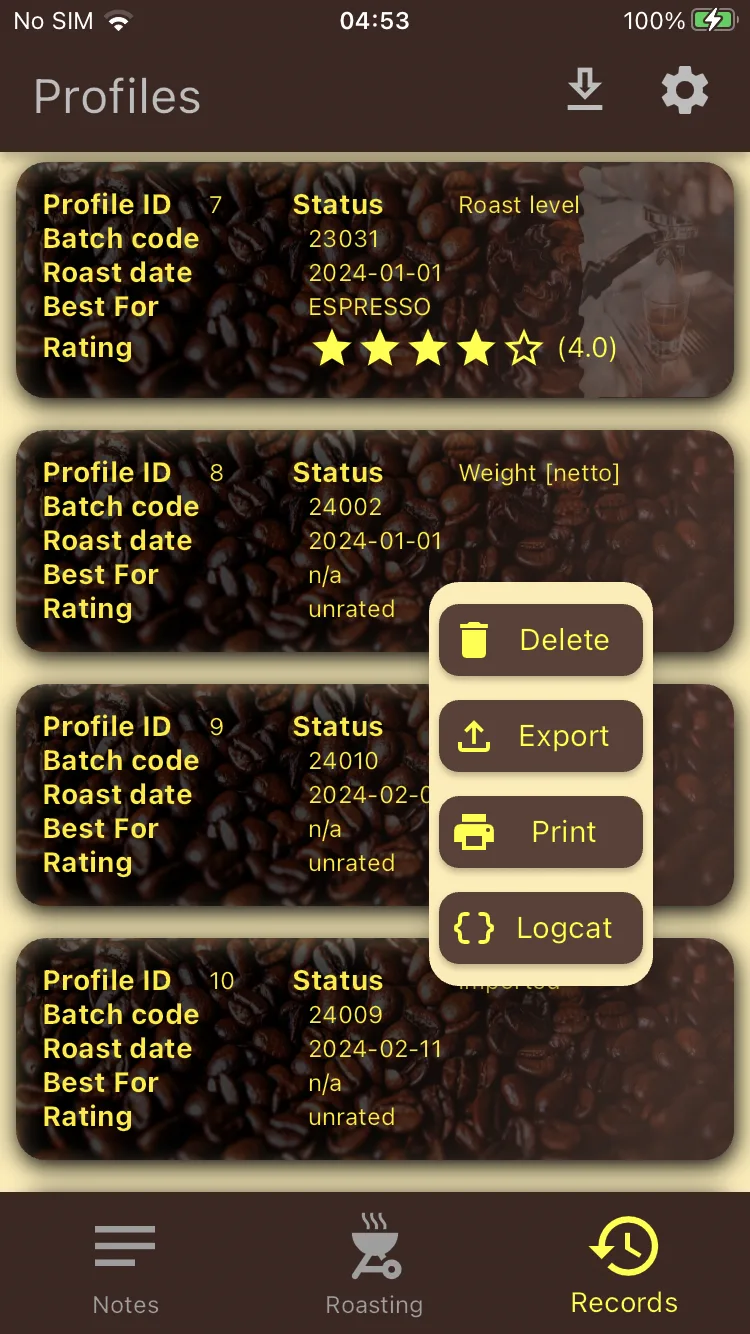Viewport: 750px width, 1334px height.
Task: Open the settings gear
Action: click(685, 92)
